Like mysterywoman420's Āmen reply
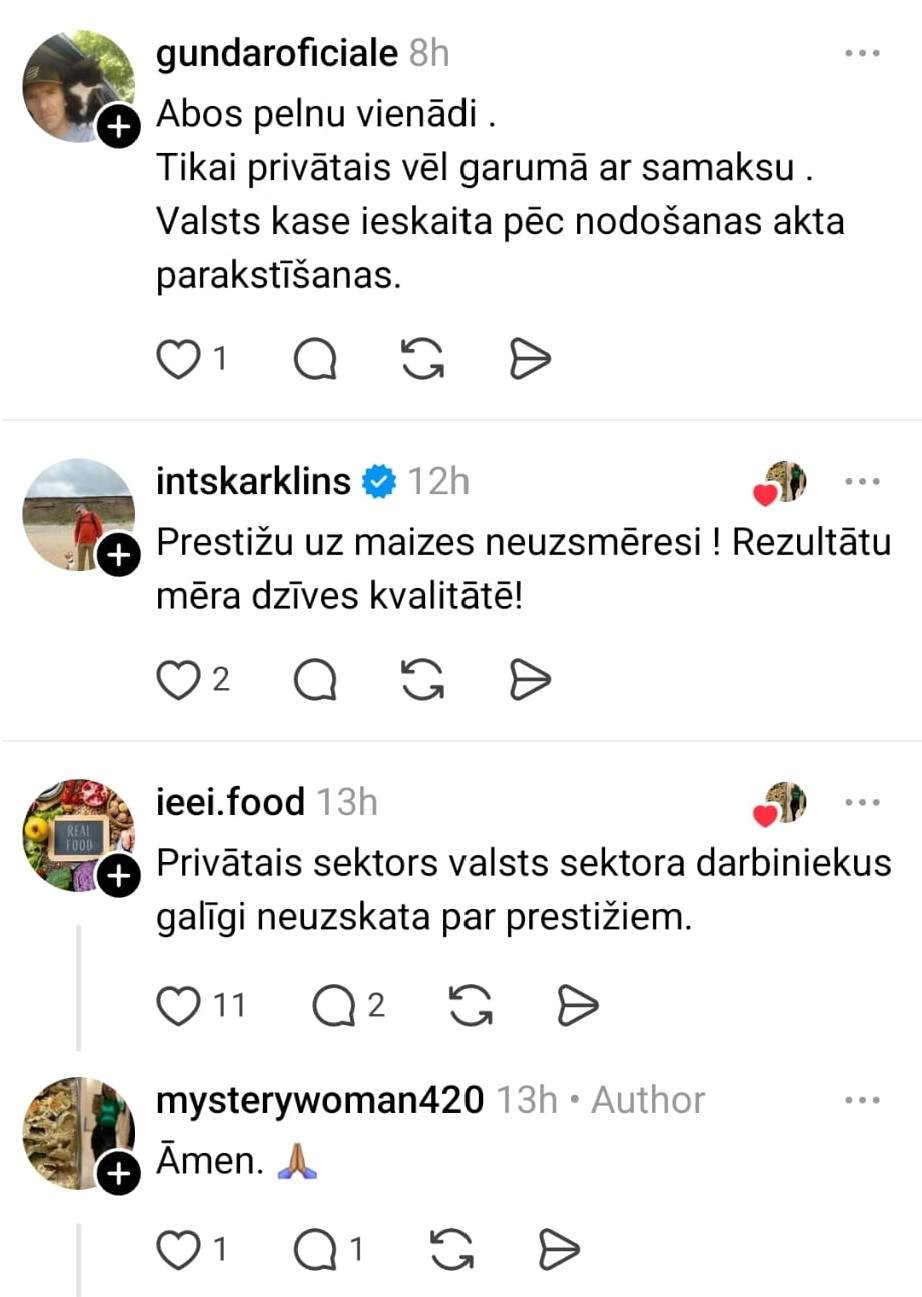This screenshot has width=922, height=1297. point(179,1249)
